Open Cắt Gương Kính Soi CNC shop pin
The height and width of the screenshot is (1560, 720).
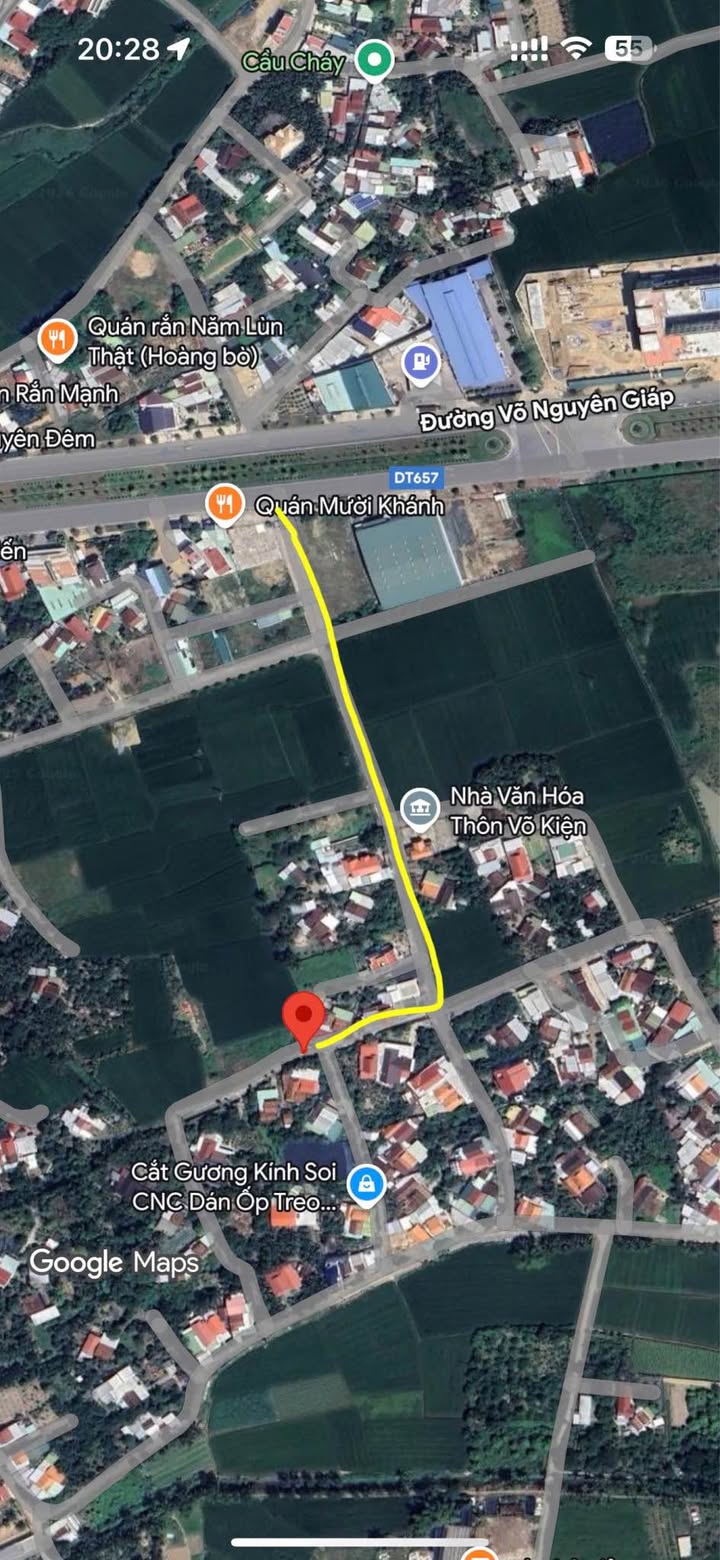[367, 1186]
